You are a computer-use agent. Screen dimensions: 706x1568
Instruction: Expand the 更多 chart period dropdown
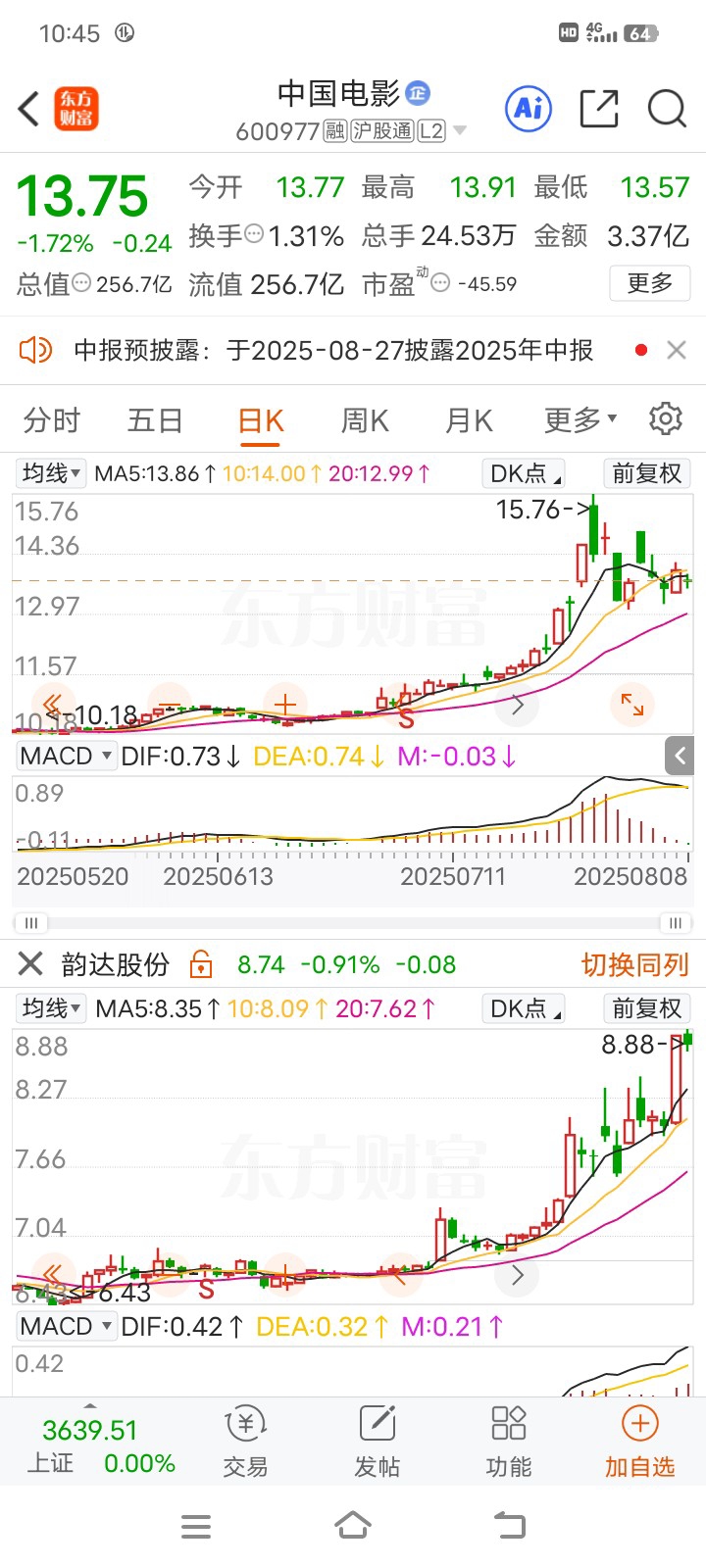580,420
